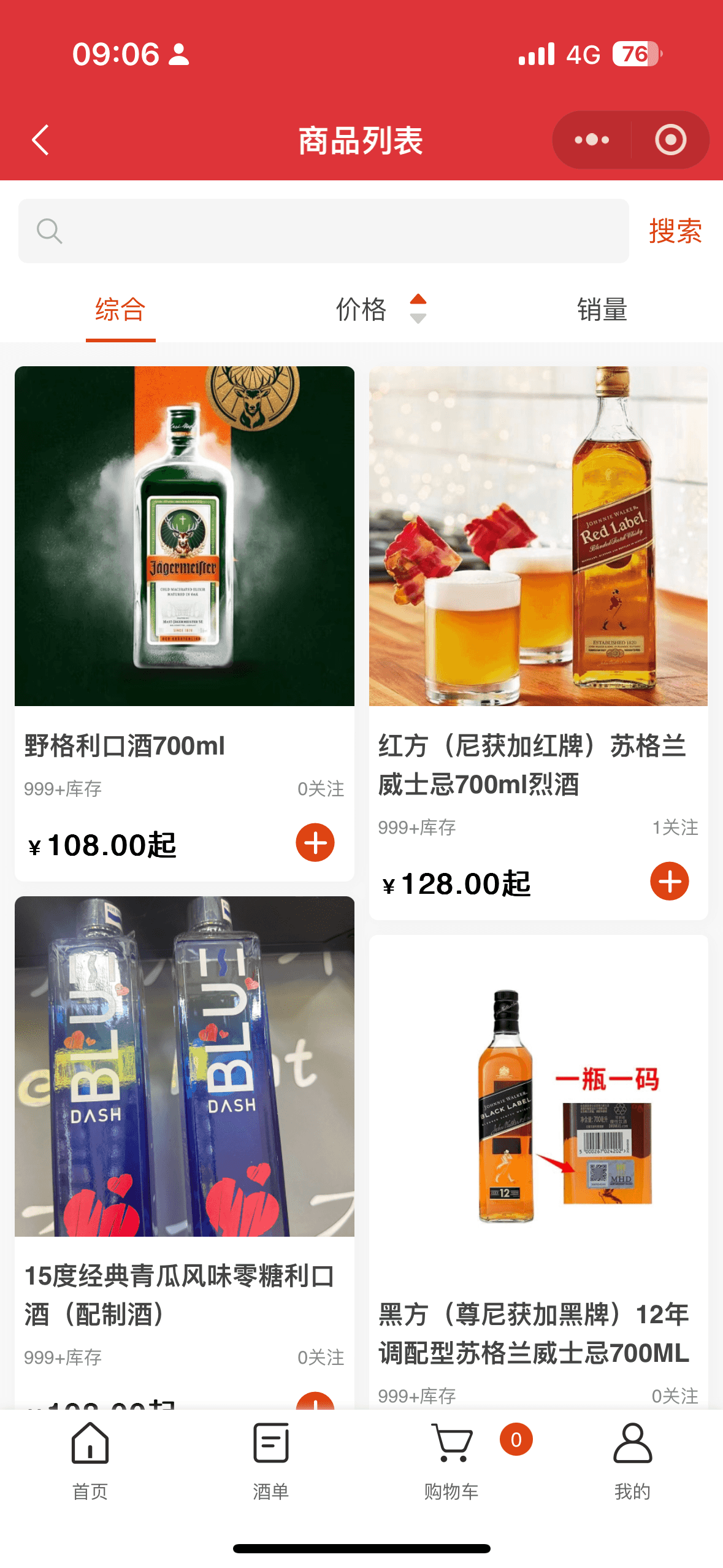Open the 黑方 Black Label 12年 product
Viewport: 723px width, 1568px height.
coord(538,1104)
